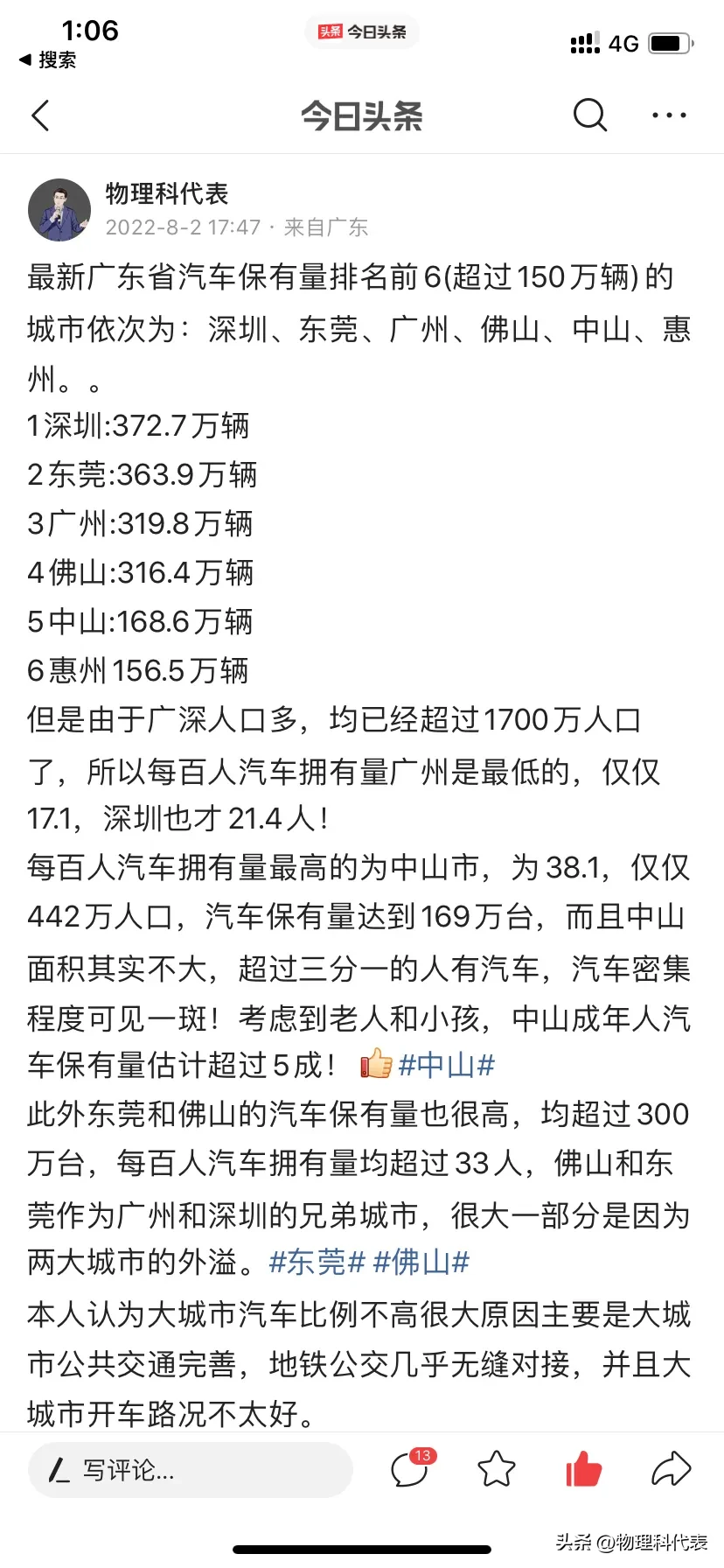The image size is (724, 1568).
Task: Favorite this post with the star
Action: [497, 1469]
